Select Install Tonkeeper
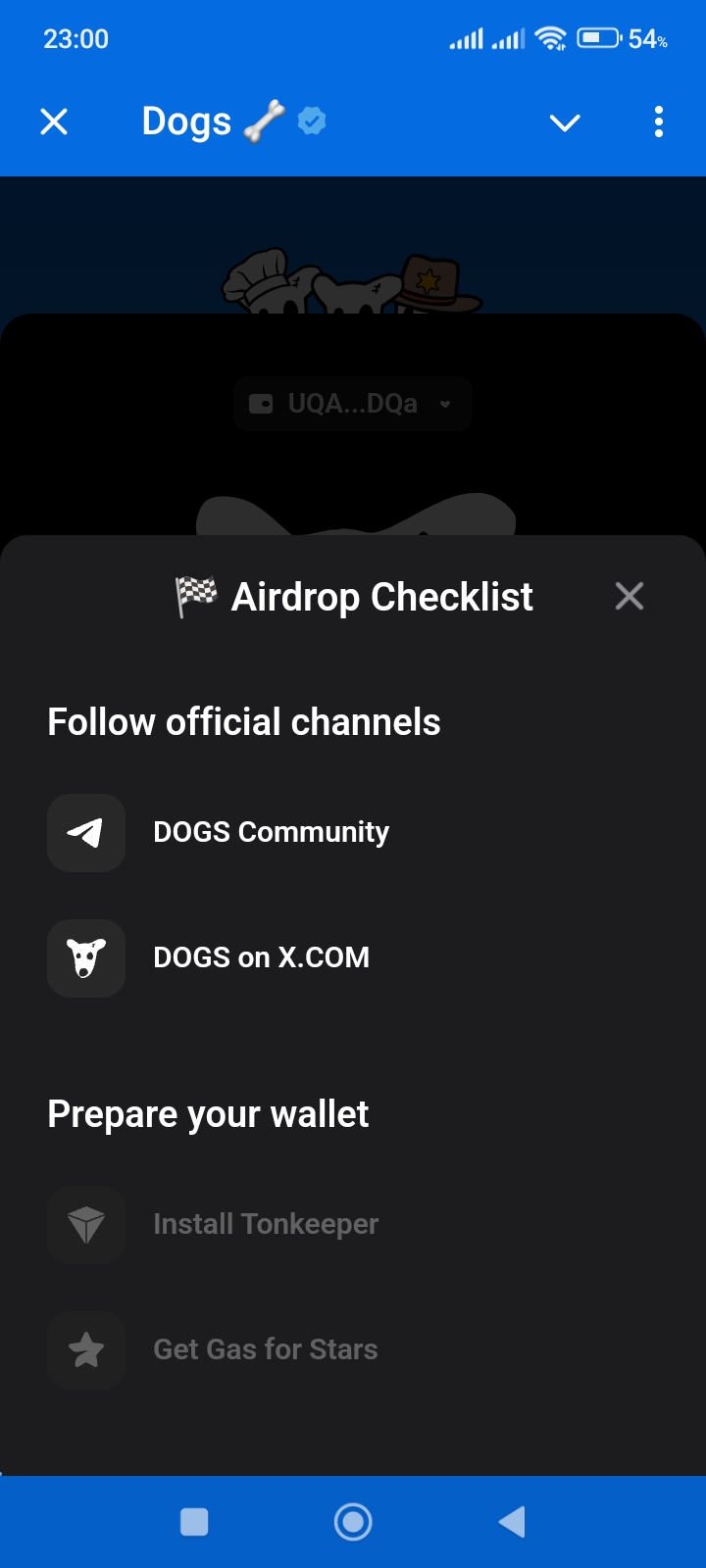 tap(265, 1224)
